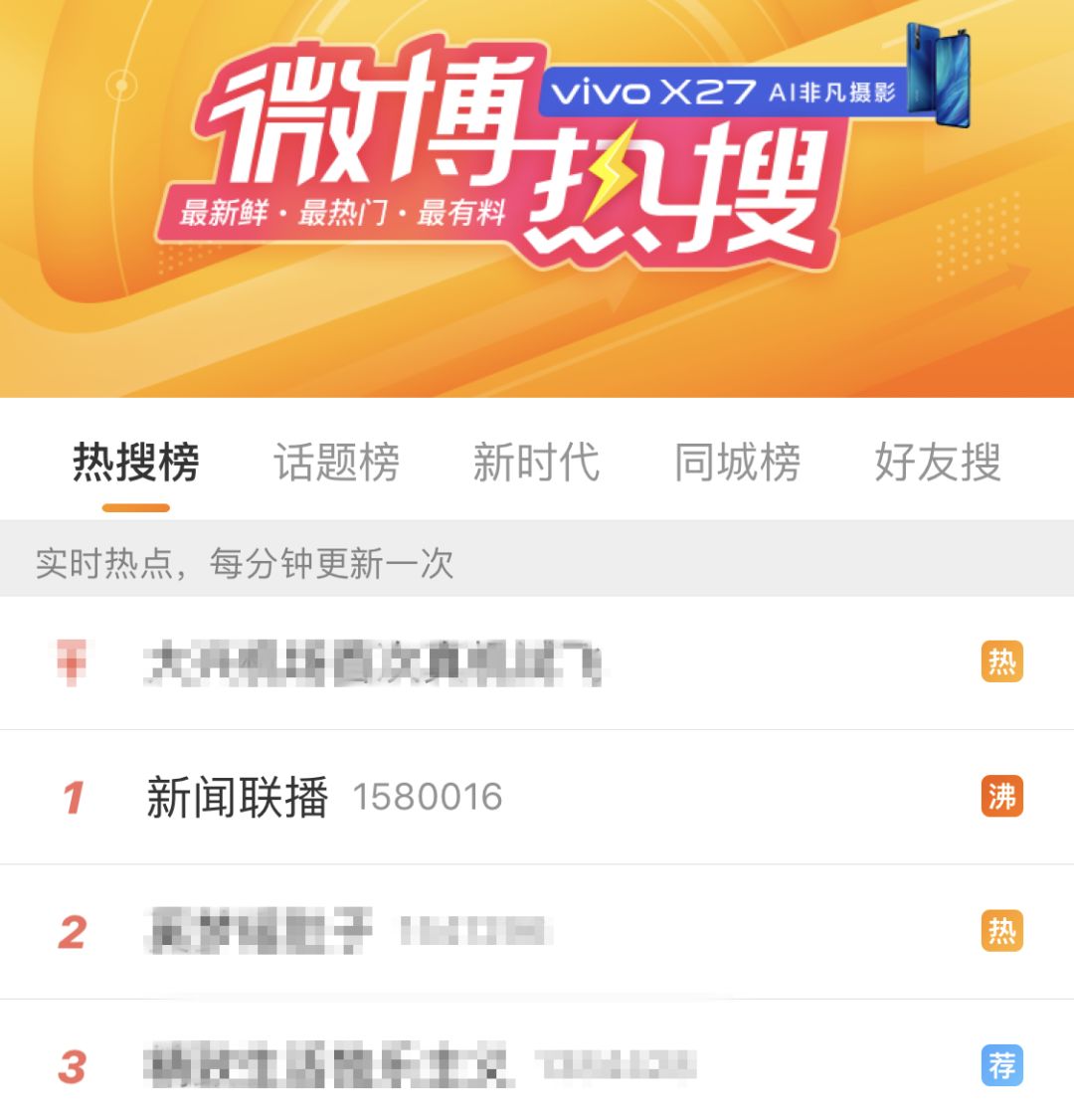1074x1120 pixels.
Task: Switch to the 热搜榜 tab
Action: pyautogui.click(x=136, y=463)
